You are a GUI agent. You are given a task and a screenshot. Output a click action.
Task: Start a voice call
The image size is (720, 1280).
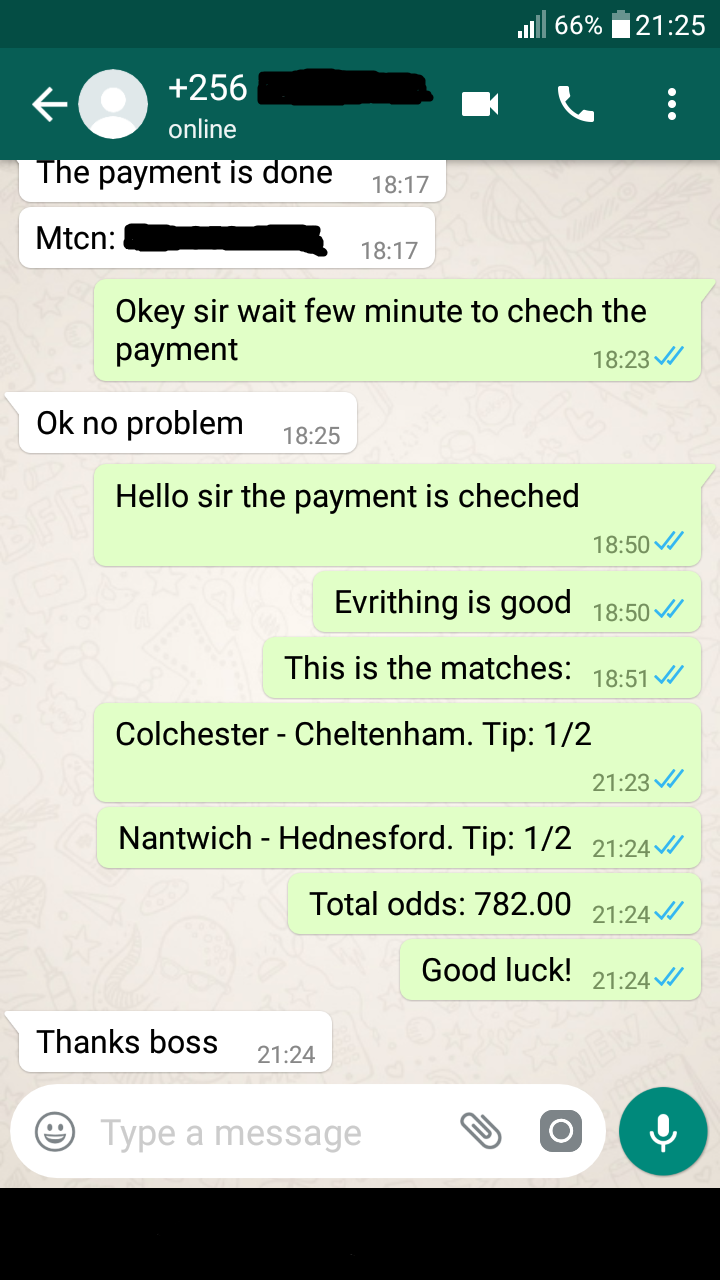575,104
